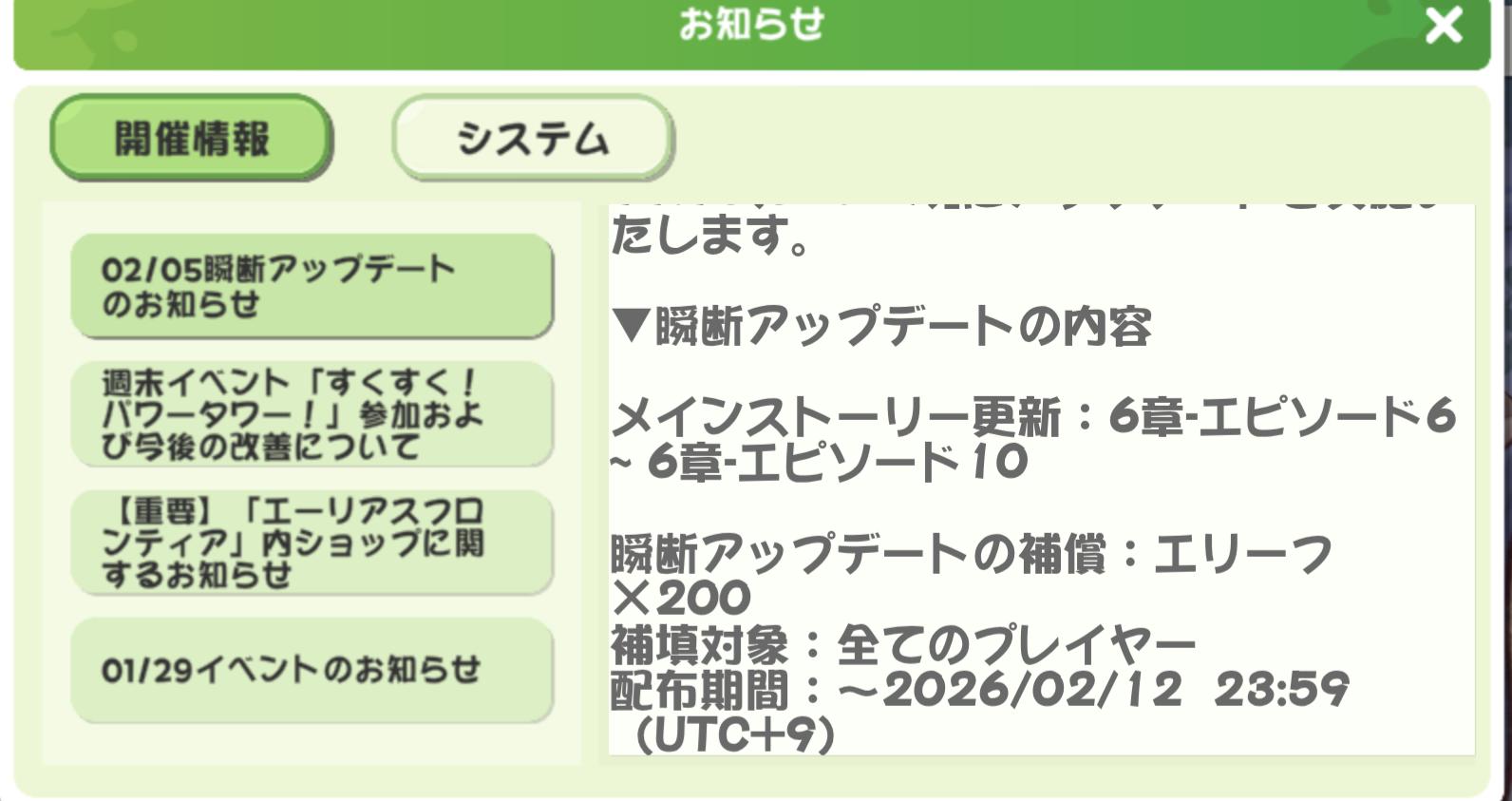The image size is (1512, 801).
Task: Open the 週末イベント すくすく!パワータワー notice
Action: 312,414
